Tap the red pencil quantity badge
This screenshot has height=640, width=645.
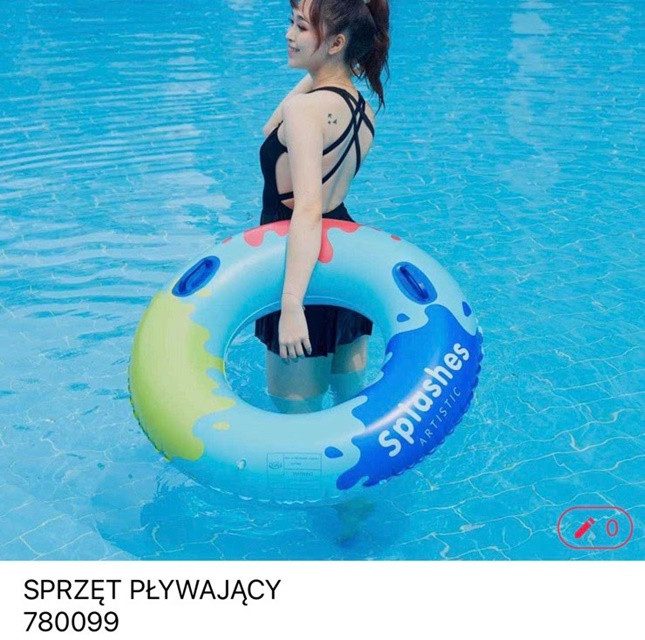[595, 527]
